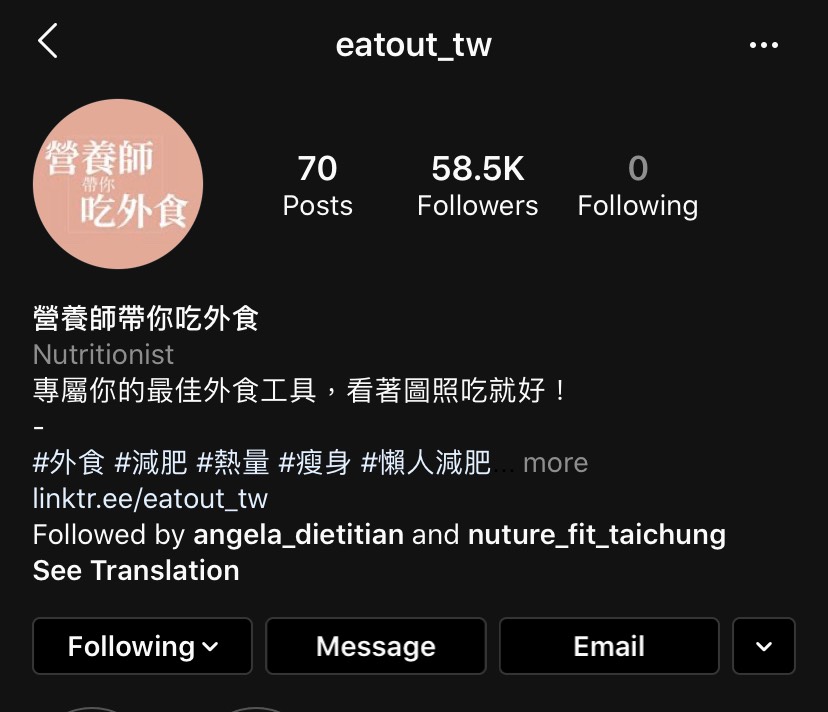The height and width of the screenshot is (712, 828).
Task: Tap the Email button
Action: pos(608,646)
